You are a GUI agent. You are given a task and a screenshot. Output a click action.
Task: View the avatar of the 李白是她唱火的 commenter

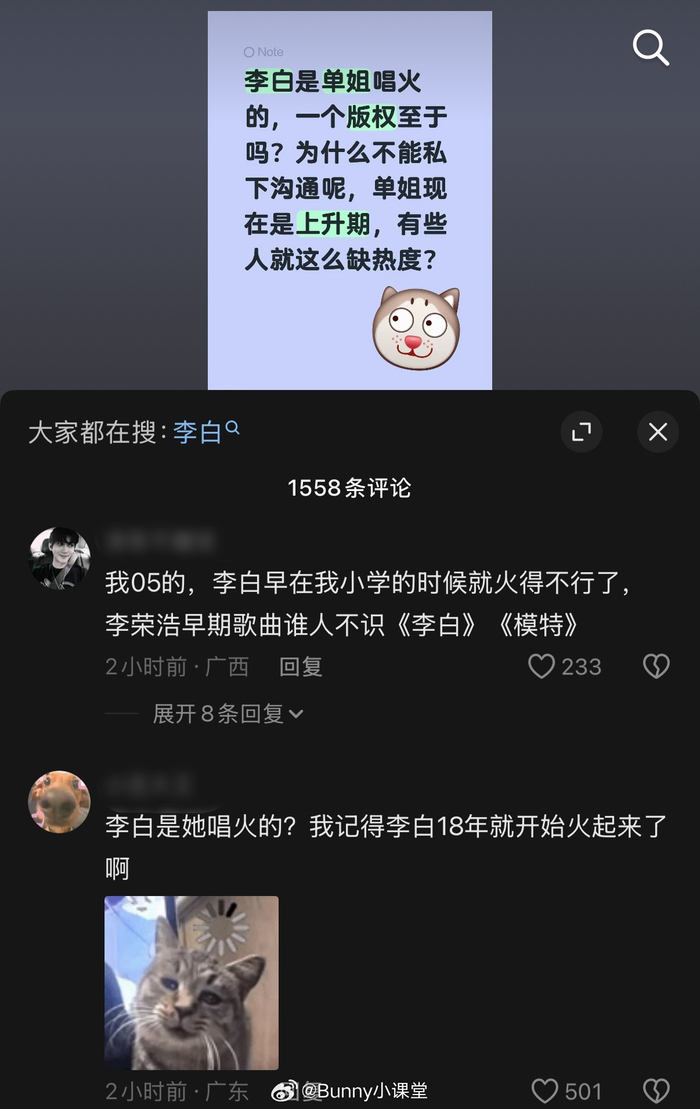coord(60,801)
